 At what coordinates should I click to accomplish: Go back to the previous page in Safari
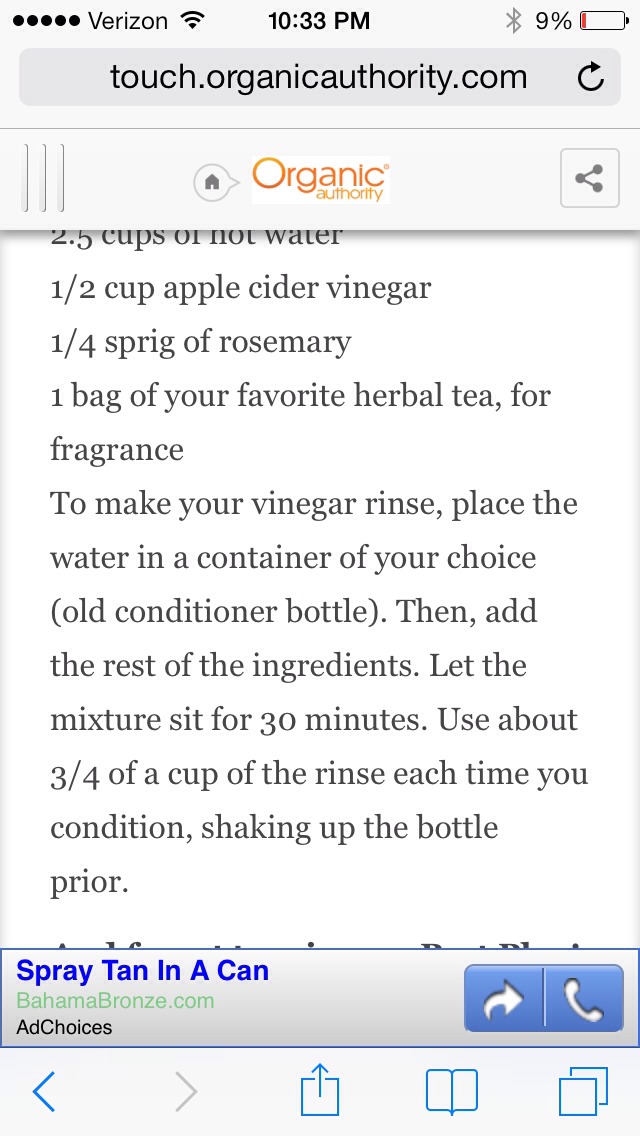[x=44, y=1090]
